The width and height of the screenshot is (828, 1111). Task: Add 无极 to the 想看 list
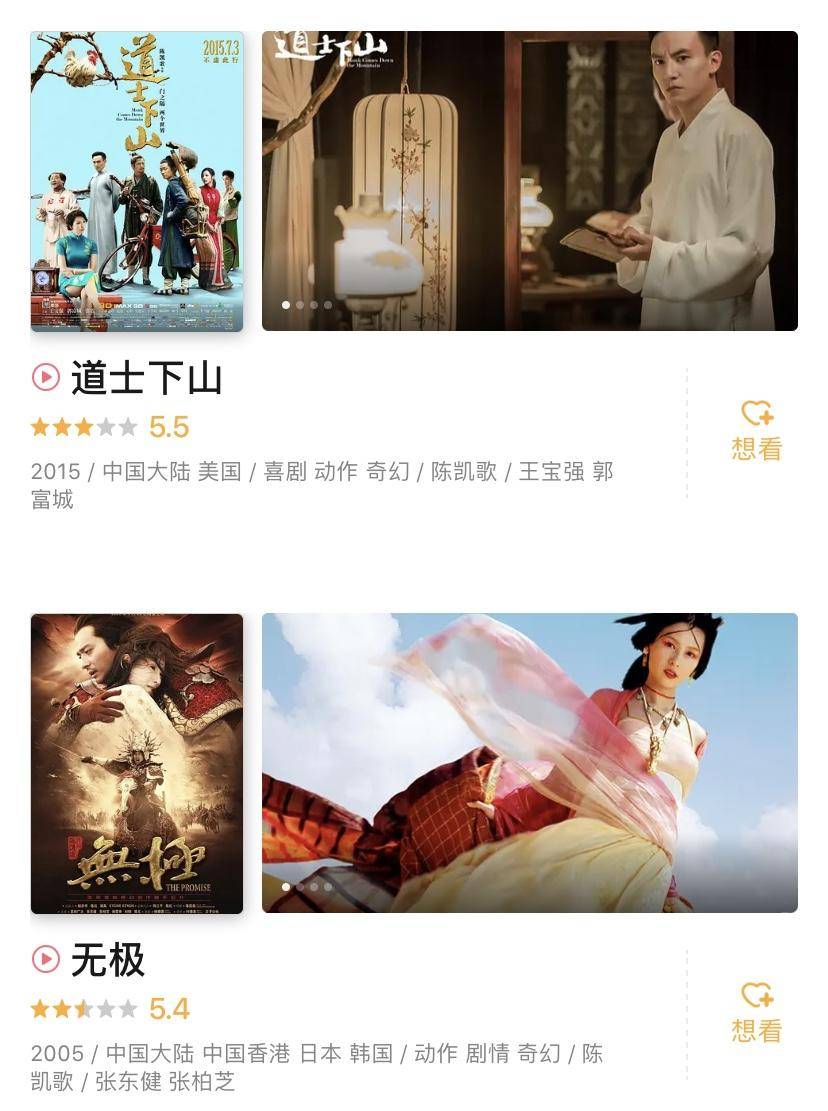click(x=756, y=1012)
